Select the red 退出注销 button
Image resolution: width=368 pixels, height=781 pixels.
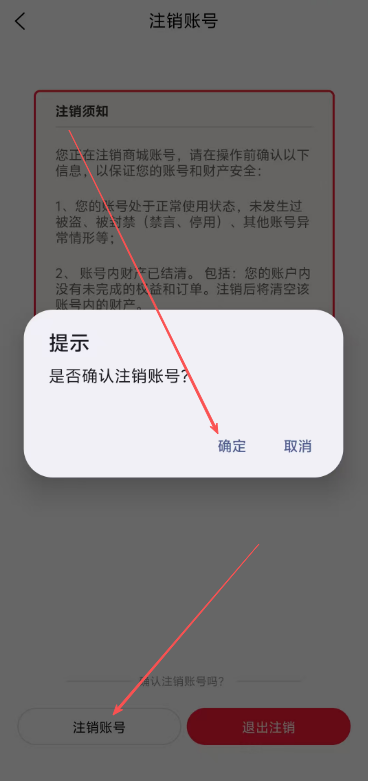(268, 727)
